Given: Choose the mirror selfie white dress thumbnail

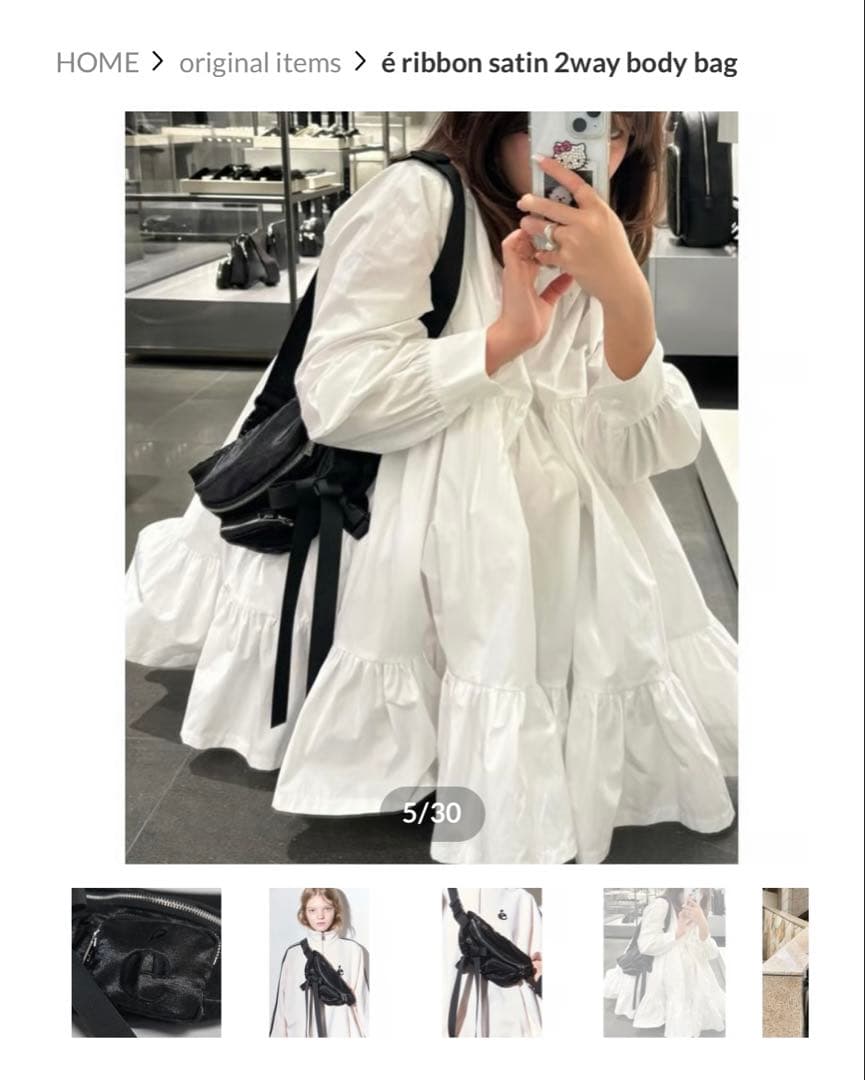Looking at the screenshot, I should pyautogui.click(x=664, y=962).
